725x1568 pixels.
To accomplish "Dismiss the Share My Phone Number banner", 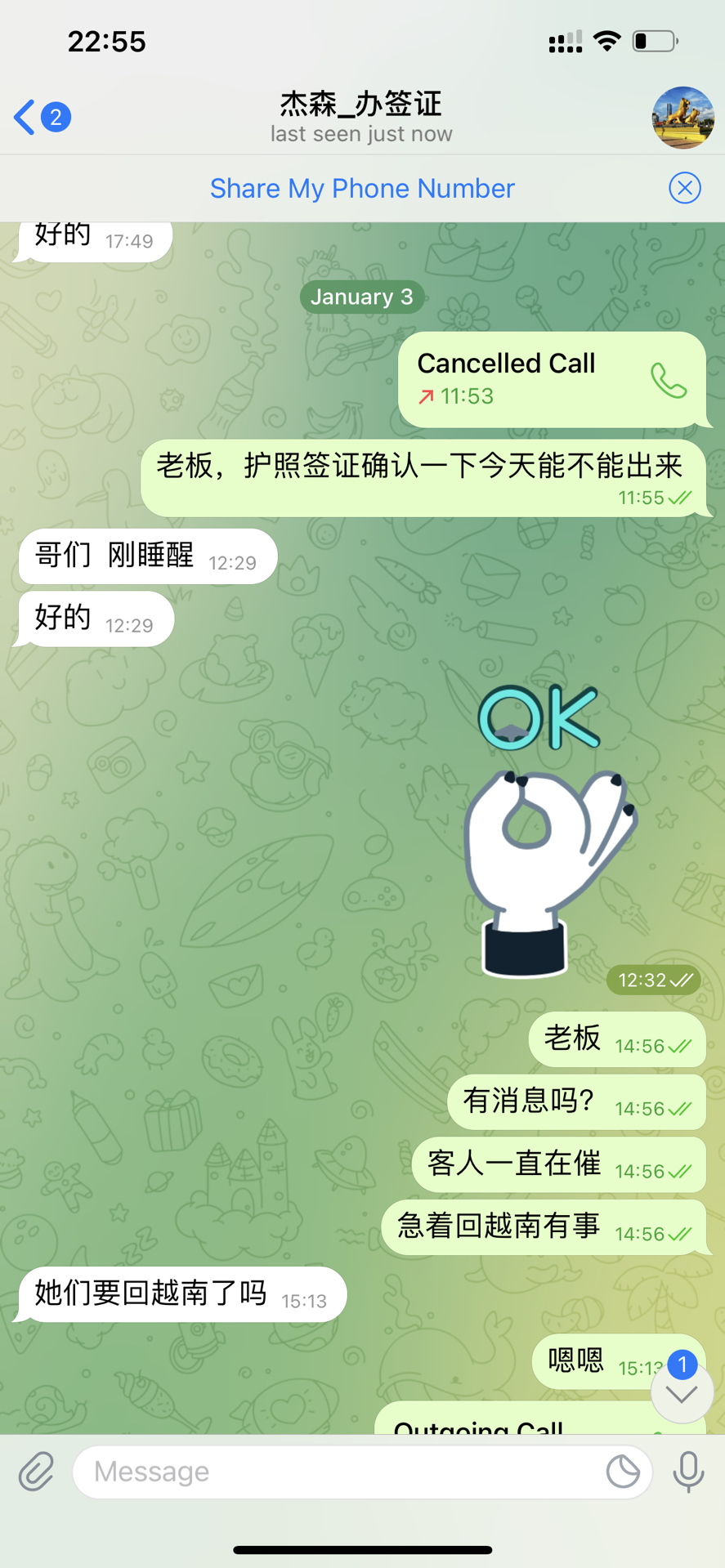I will tap(685, 189).
